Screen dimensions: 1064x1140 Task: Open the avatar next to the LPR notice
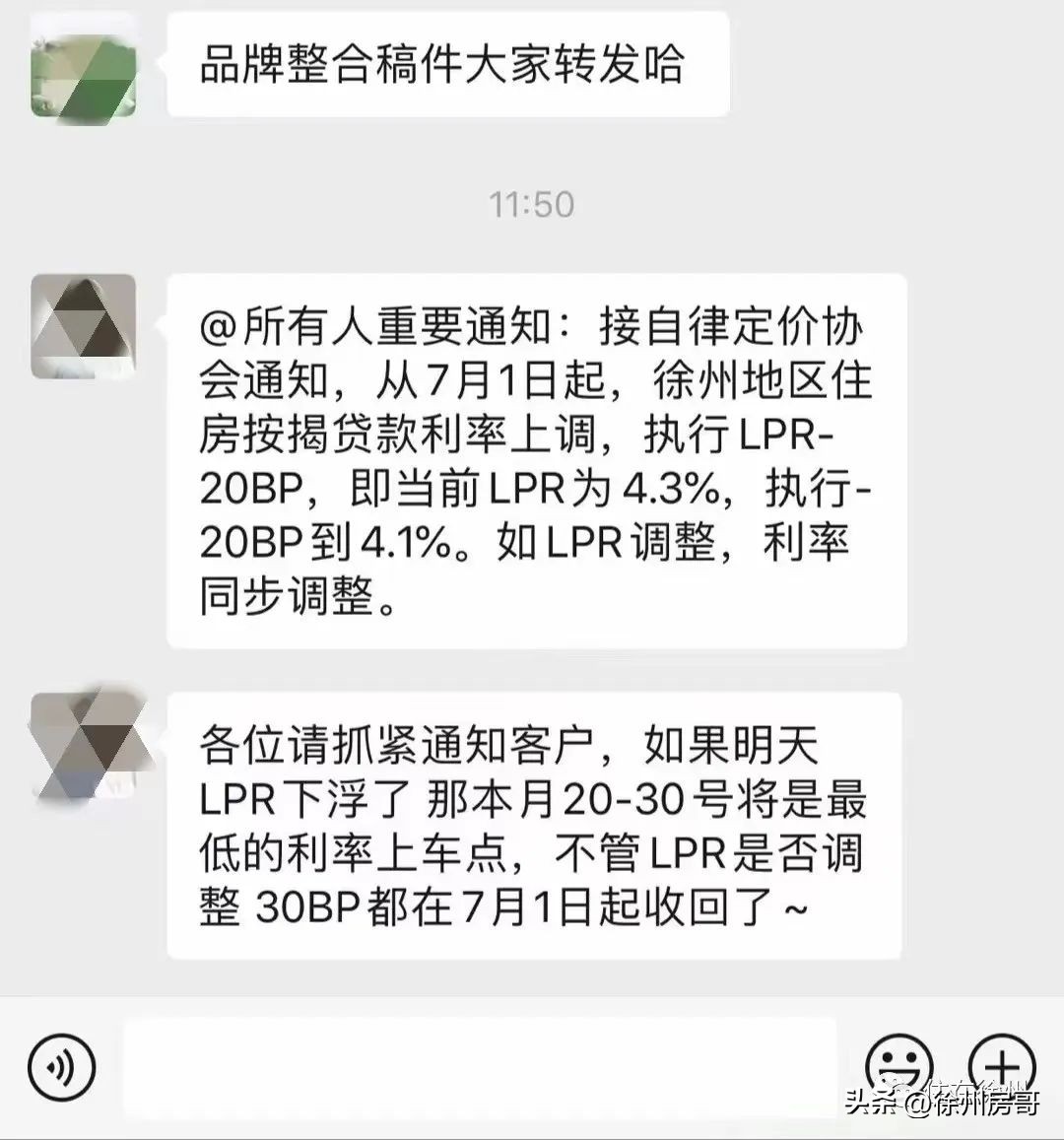(x=84, y=325)
